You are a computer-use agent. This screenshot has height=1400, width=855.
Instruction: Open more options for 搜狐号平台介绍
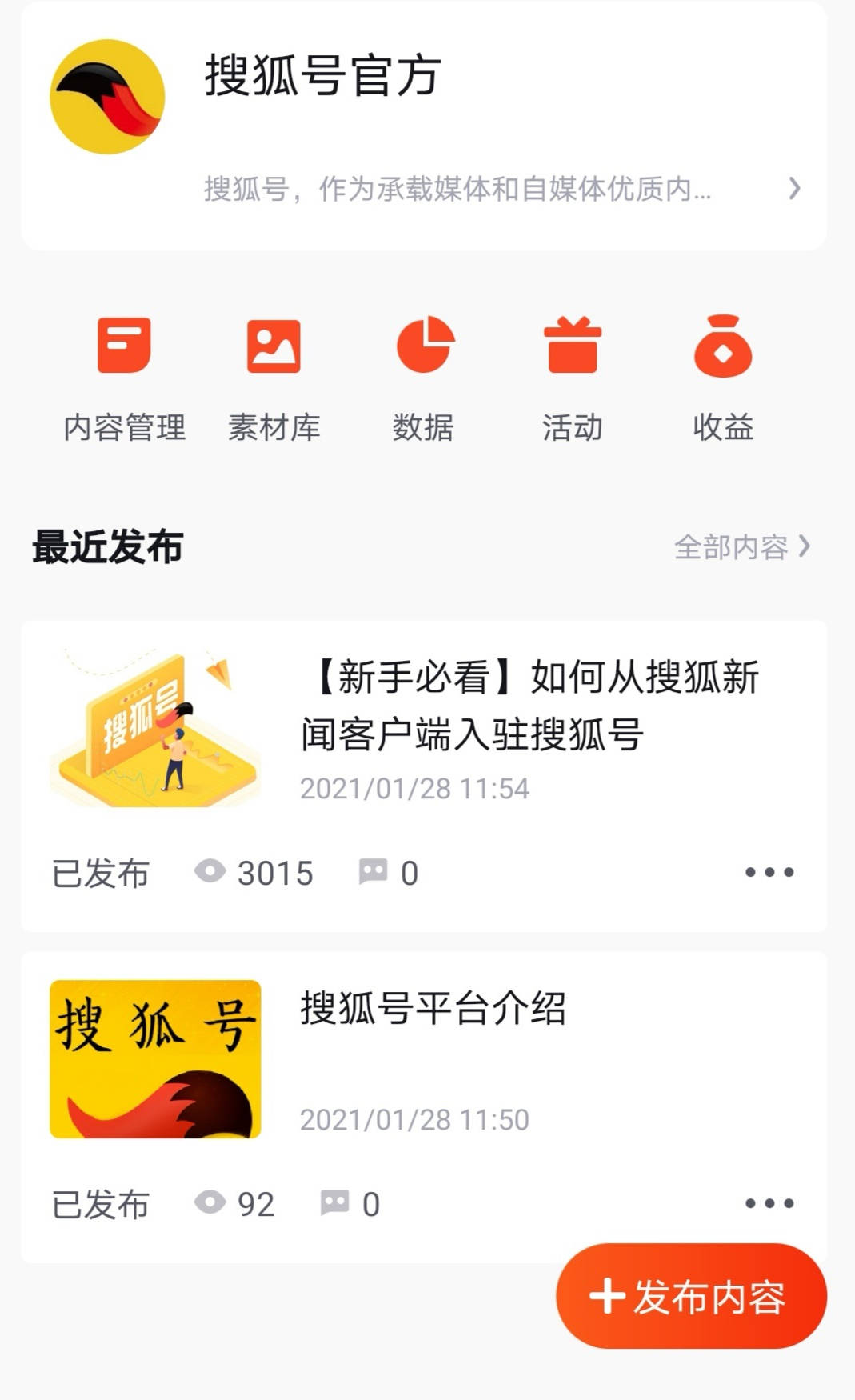point(769,1203)
